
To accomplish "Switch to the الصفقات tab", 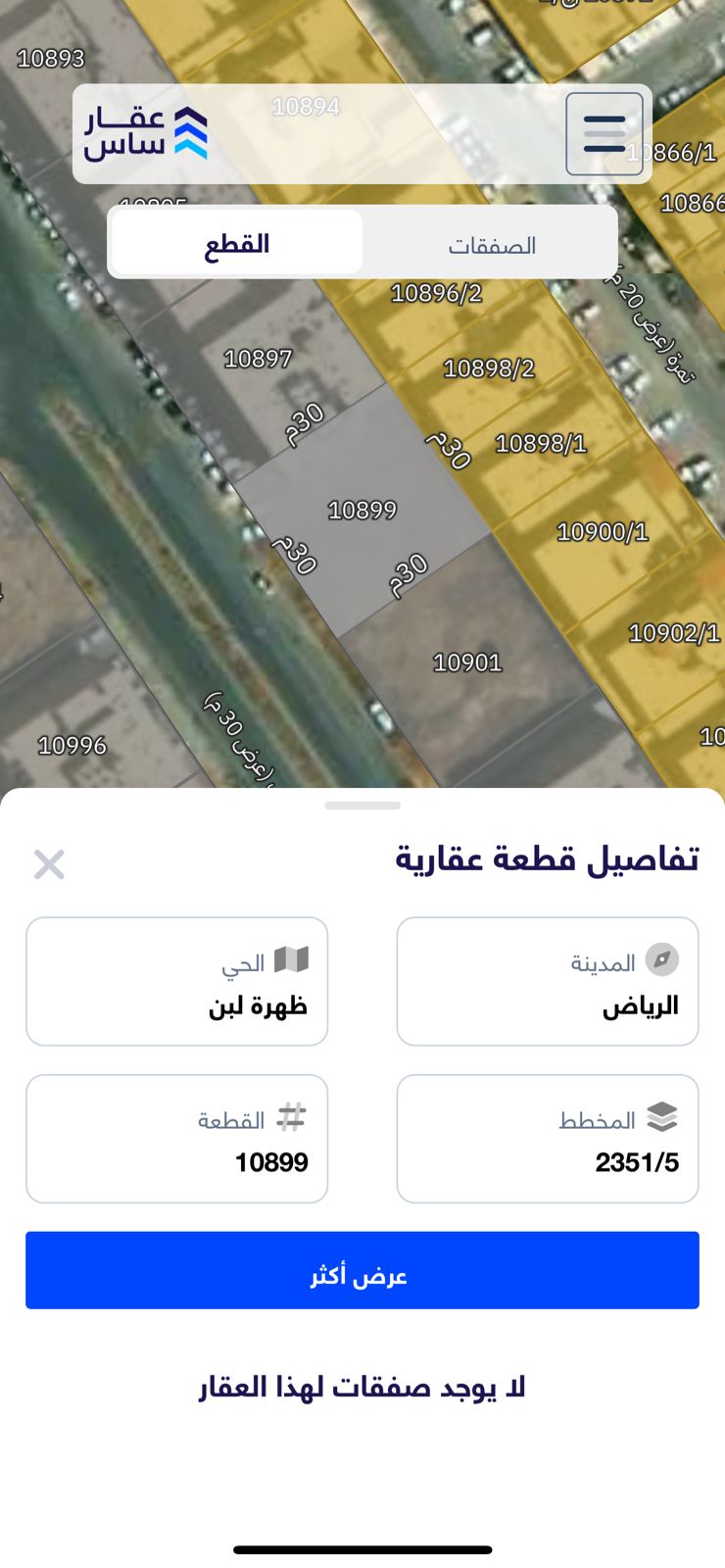I will (x=491, y=244).
